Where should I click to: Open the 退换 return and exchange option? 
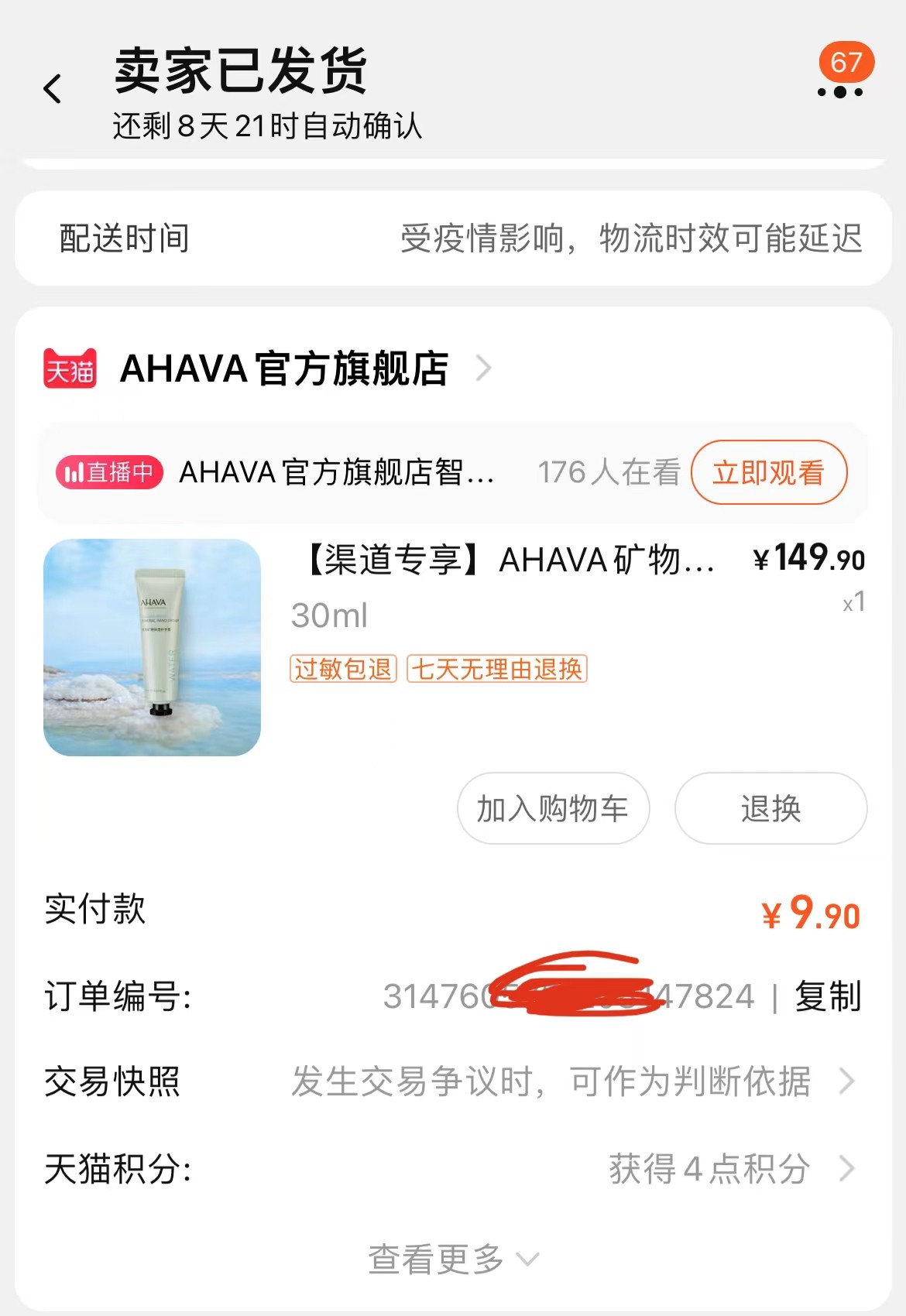pos(770,808)
